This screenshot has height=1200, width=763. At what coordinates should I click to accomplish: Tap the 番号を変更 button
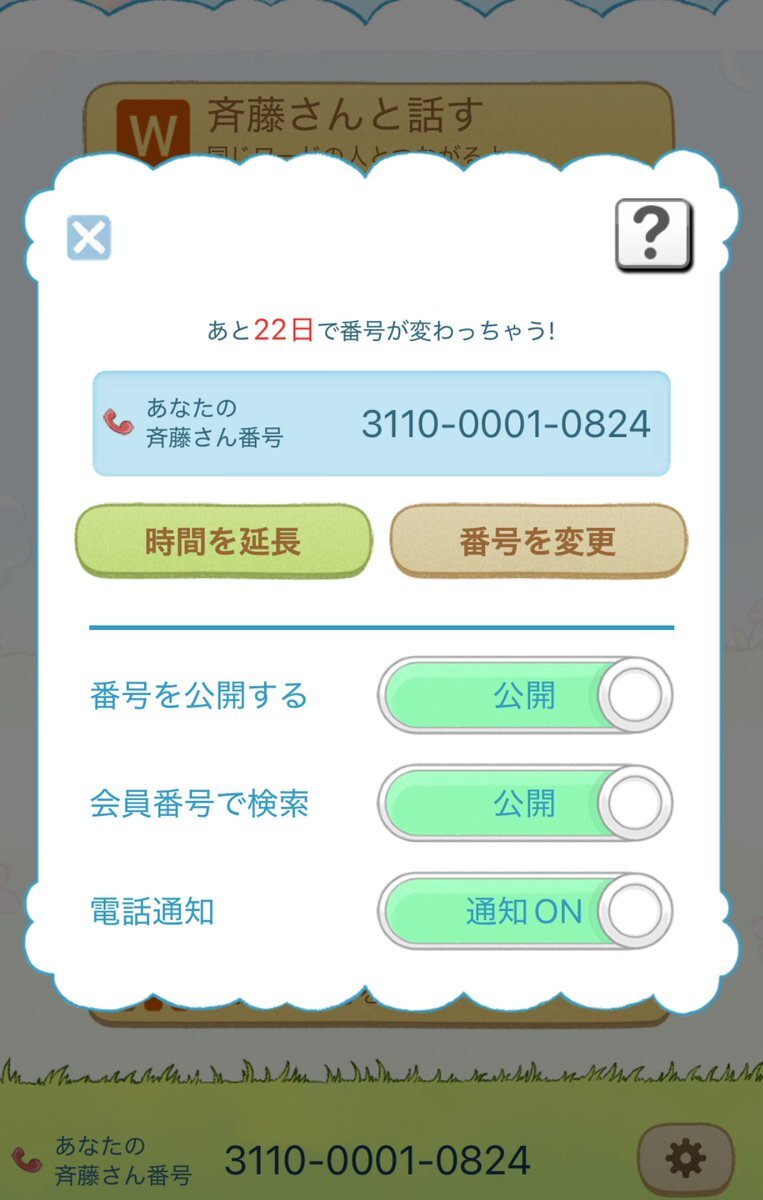(x=538, y=541)
